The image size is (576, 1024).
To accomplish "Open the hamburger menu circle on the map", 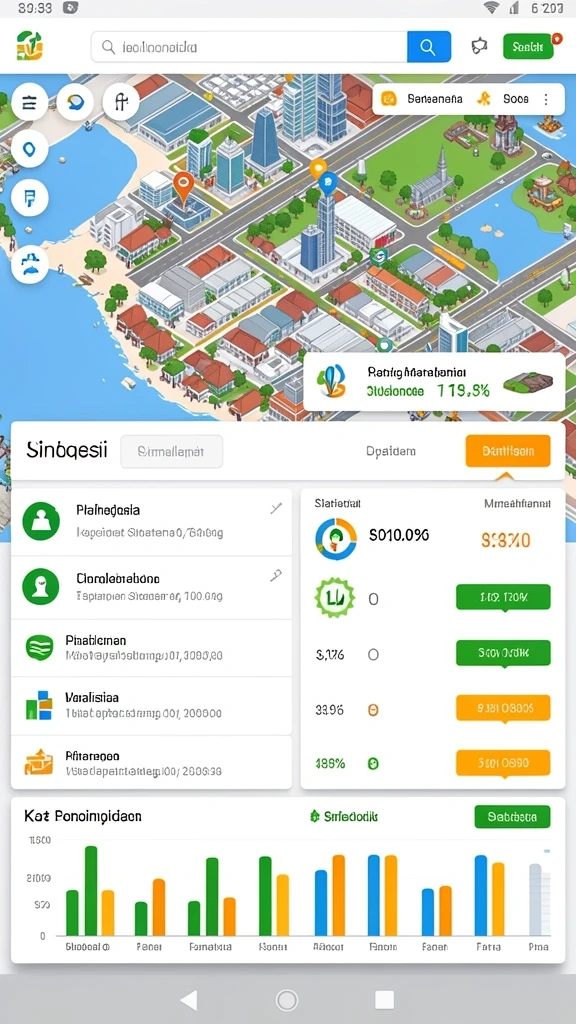I will click(x=29, y=103).
